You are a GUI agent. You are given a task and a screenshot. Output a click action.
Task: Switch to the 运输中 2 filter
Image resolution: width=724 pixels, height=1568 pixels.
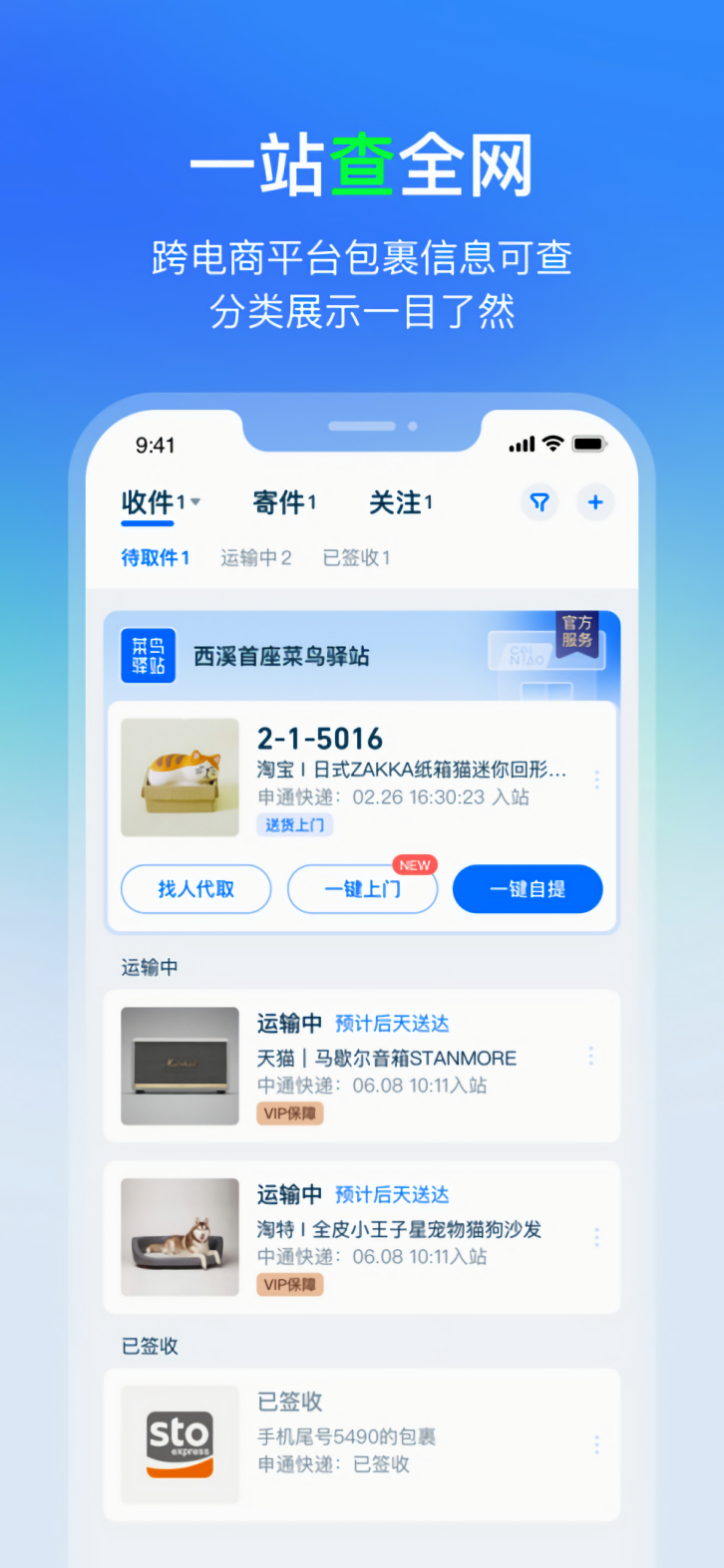point(255,558)
